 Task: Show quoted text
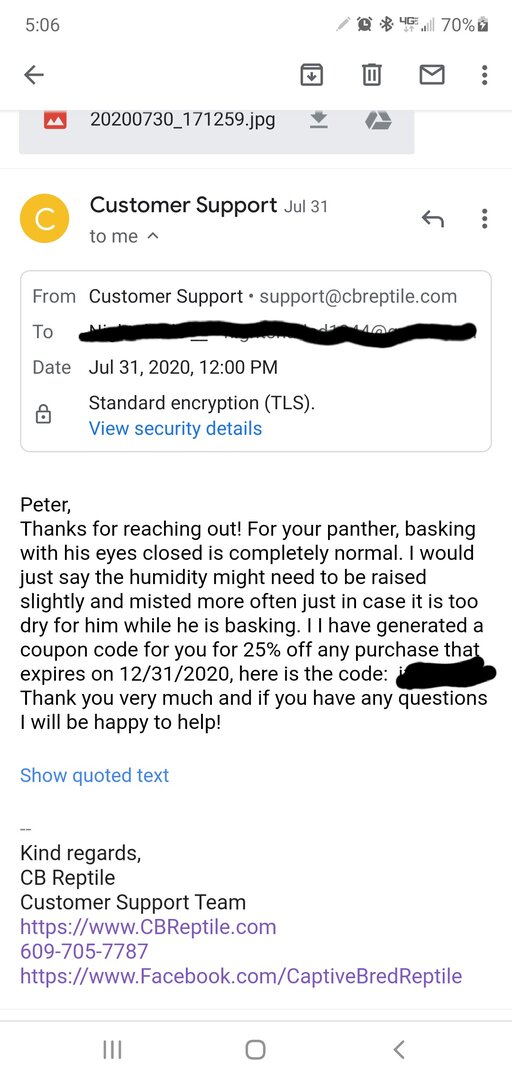tap(94, 775)
